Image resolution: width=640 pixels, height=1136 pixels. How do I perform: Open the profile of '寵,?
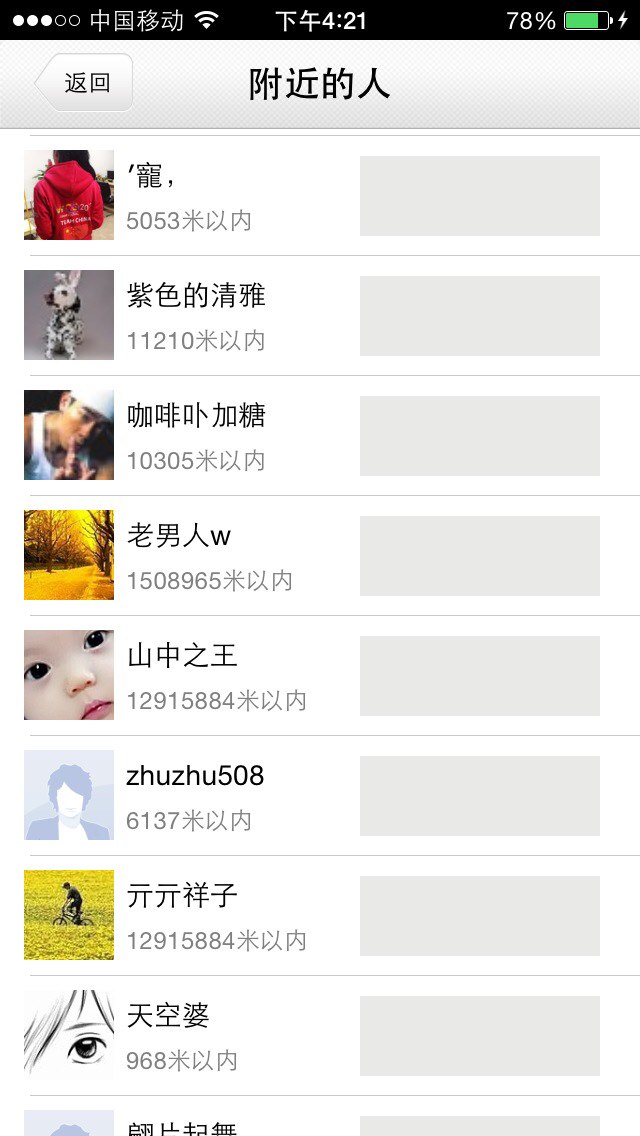tap(320, 196)
